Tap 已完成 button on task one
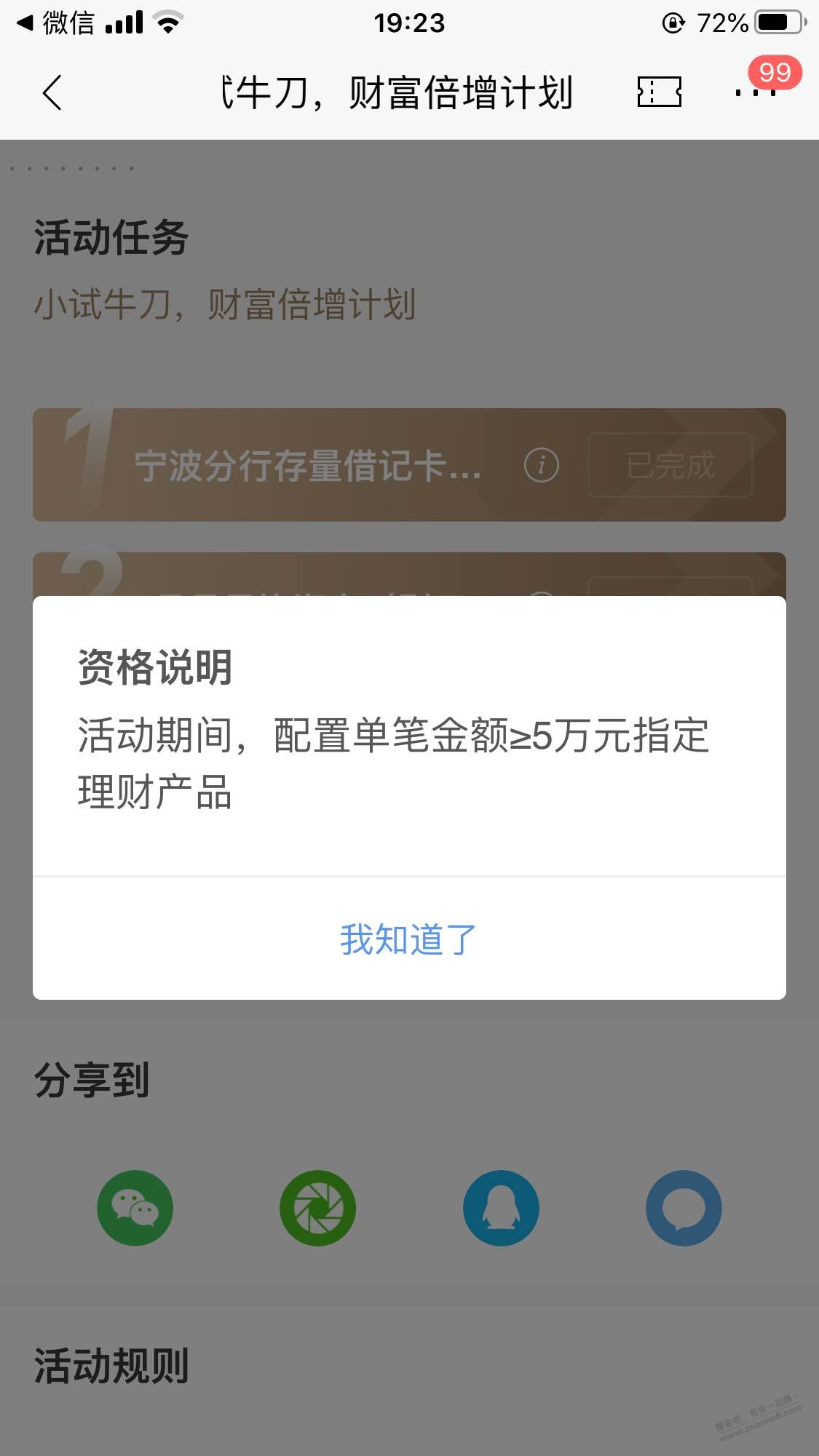This screenshot has height=1456, width=819. [x=670, y=465]
